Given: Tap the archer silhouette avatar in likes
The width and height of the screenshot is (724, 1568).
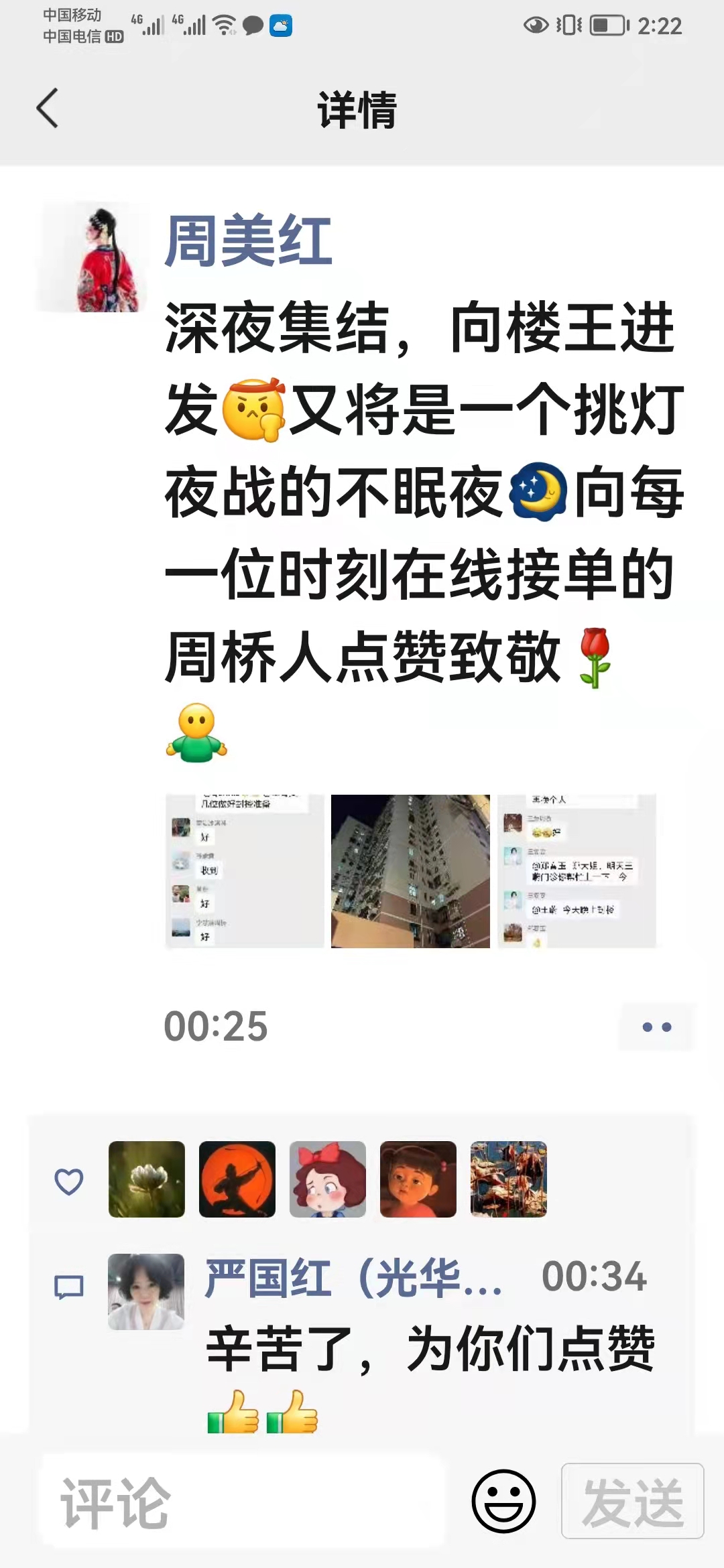Looking at the screenshot, I should click(237, 1179).
